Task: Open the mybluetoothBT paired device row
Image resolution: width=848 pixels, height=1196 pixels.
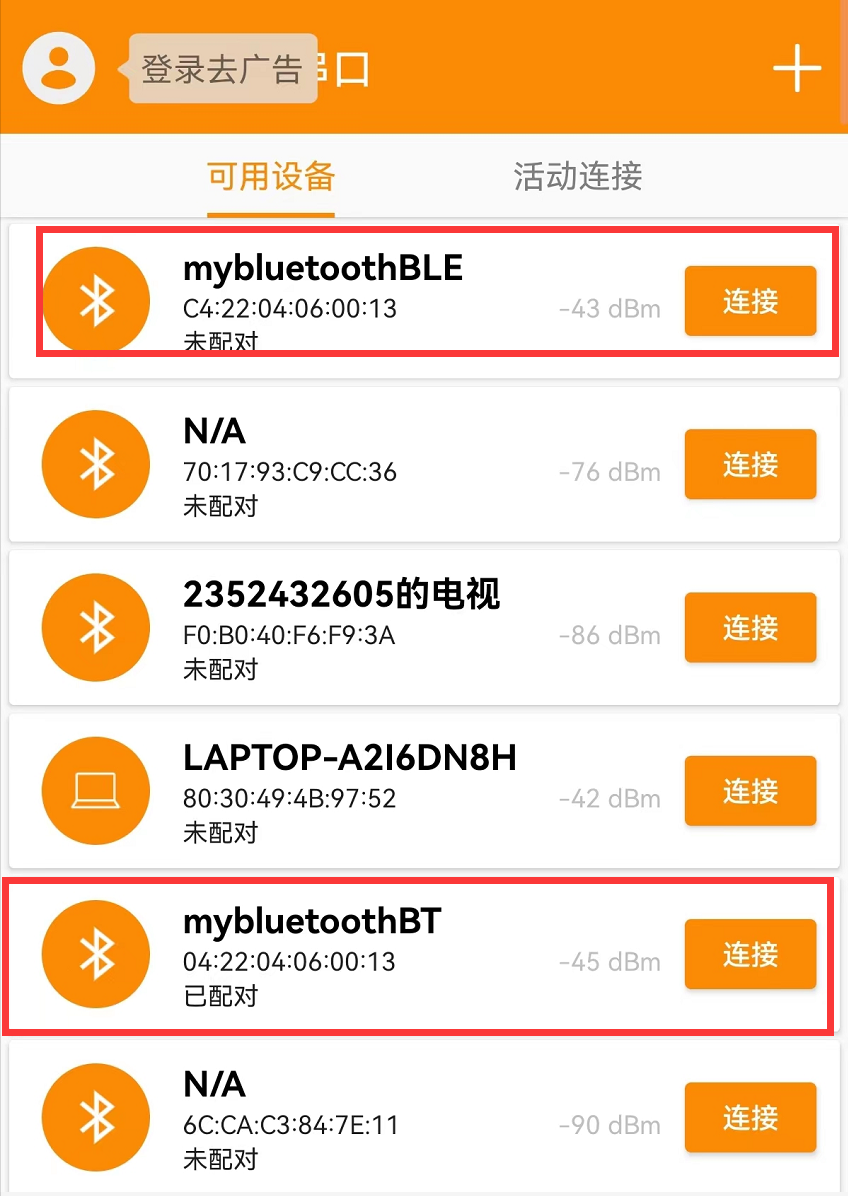Action: [424, 953]
